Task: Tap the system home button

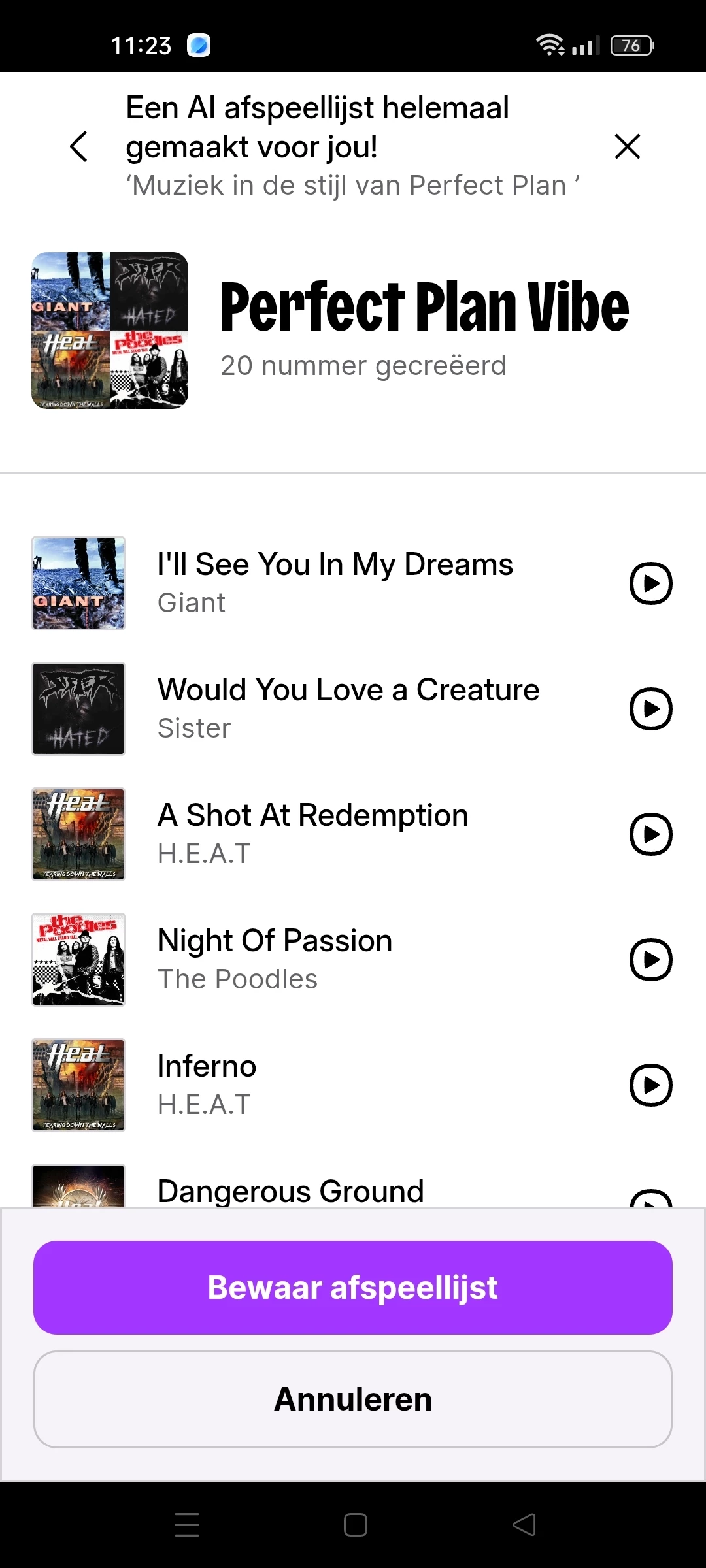Action: [355, 1525]
